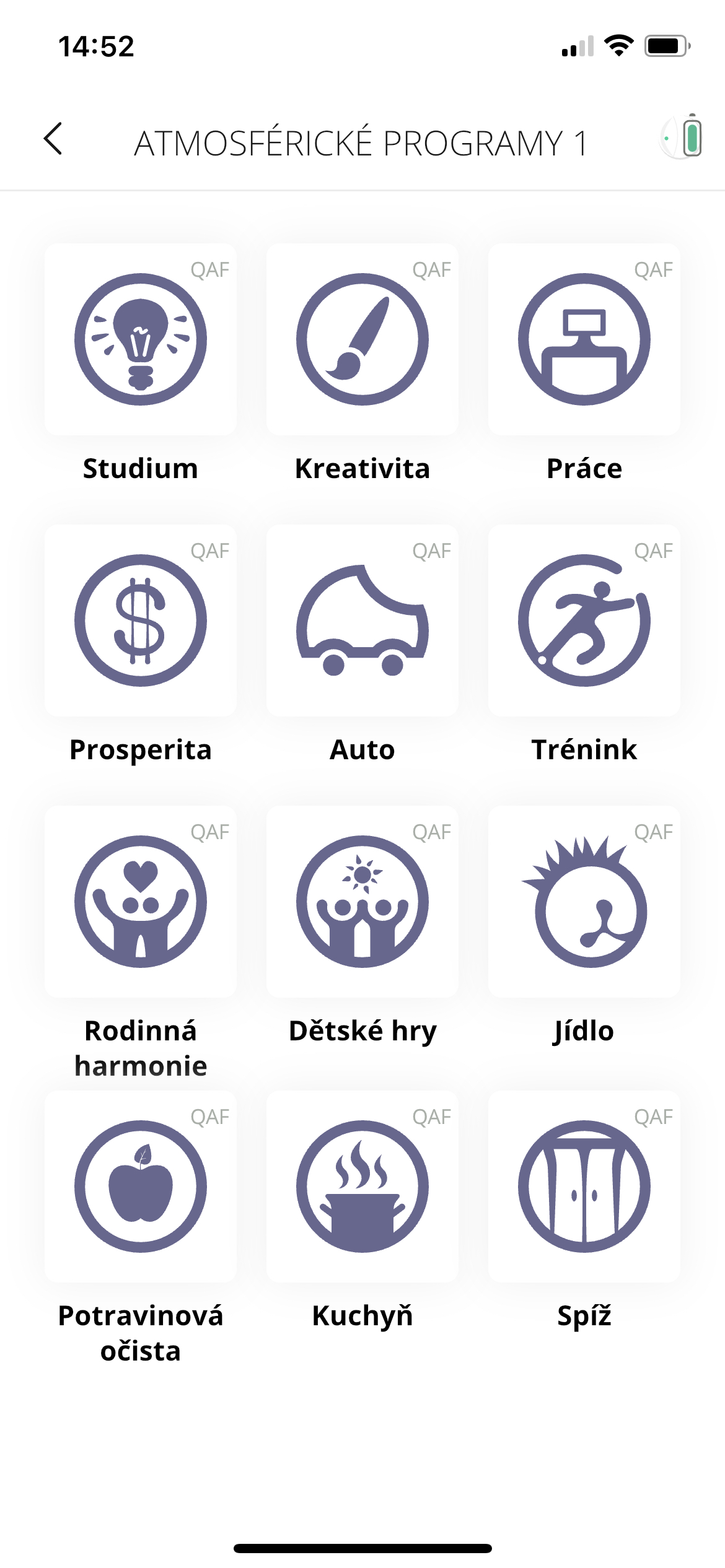725x1568 pixels.
Task: Open the Jídlo program
Action: click(x=584, y=902)
